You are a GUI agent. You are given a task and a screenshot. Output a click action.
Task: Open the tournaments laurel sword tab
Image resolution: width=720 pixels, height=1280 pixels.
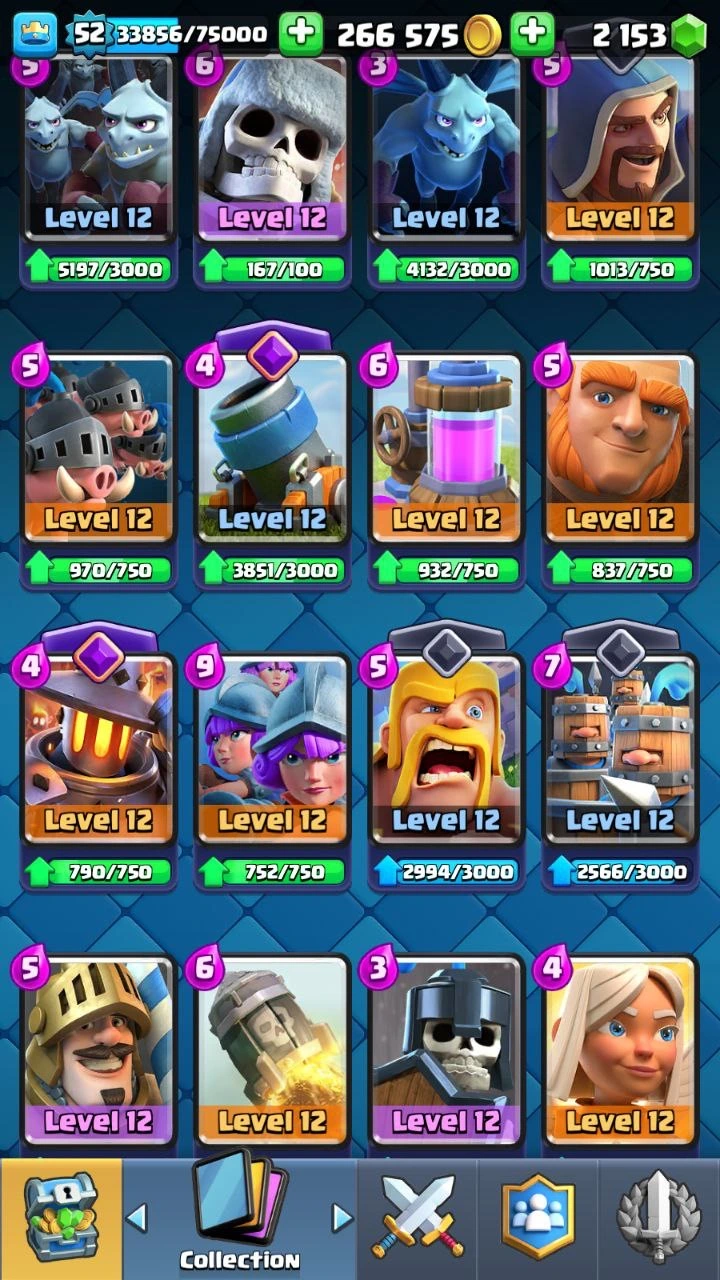(658, 1218)
